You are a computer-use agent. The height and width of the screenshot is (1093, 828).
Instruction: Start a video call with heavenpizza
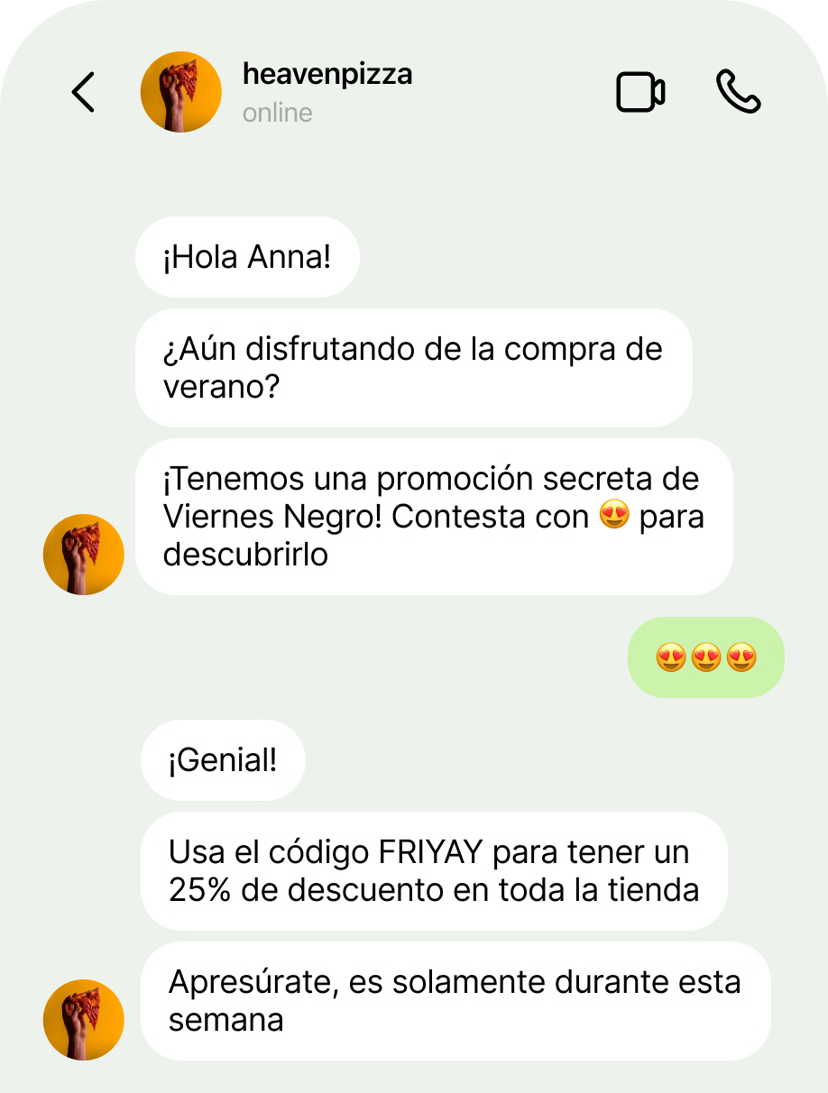pos(640,93)
